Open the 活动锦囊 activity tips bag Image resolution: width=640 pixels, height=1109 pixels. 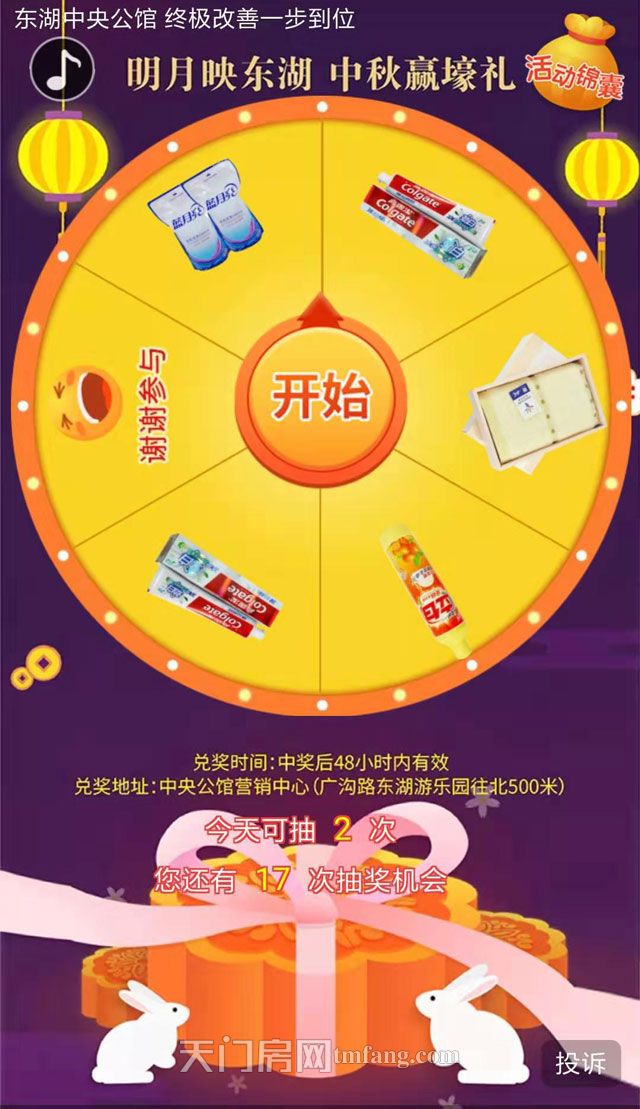tap(576, 68)
